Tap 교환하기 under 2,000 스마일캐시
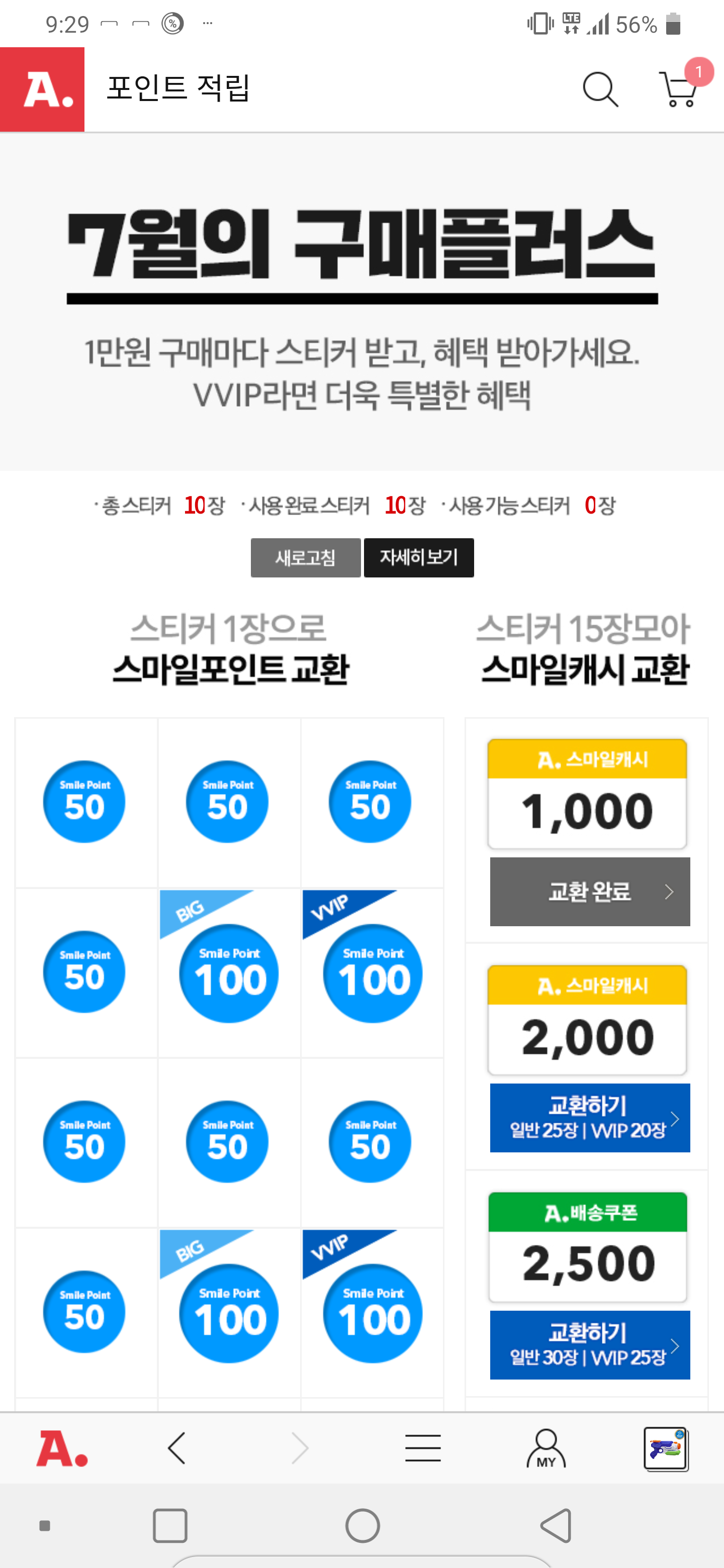This screenshot has width=724, height=1568. [x=589, y=1117]
